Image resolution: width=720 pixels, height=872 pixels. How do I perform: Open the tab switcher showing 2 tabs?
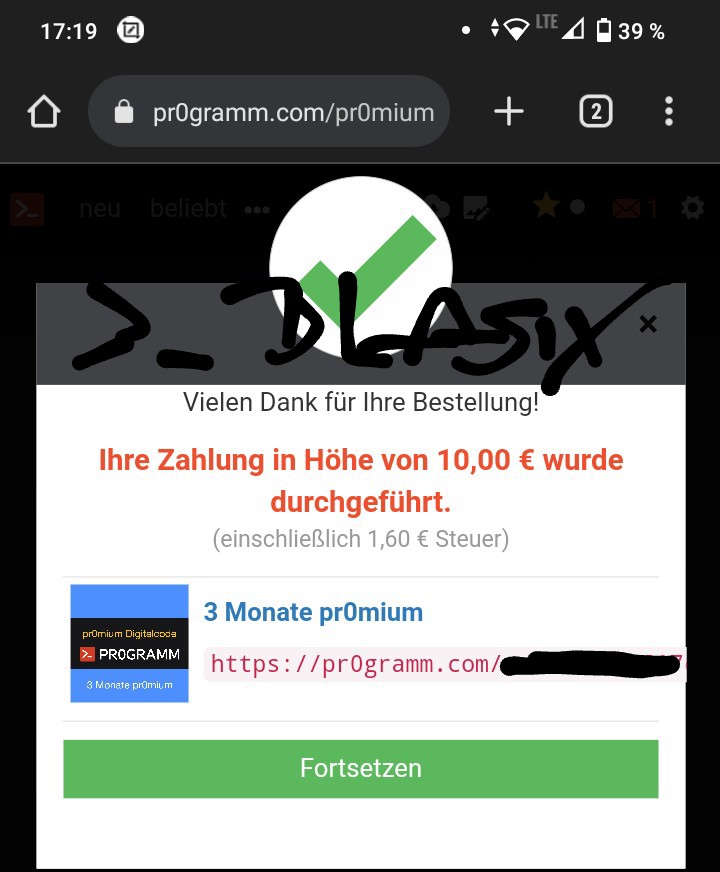click(595, 112)
